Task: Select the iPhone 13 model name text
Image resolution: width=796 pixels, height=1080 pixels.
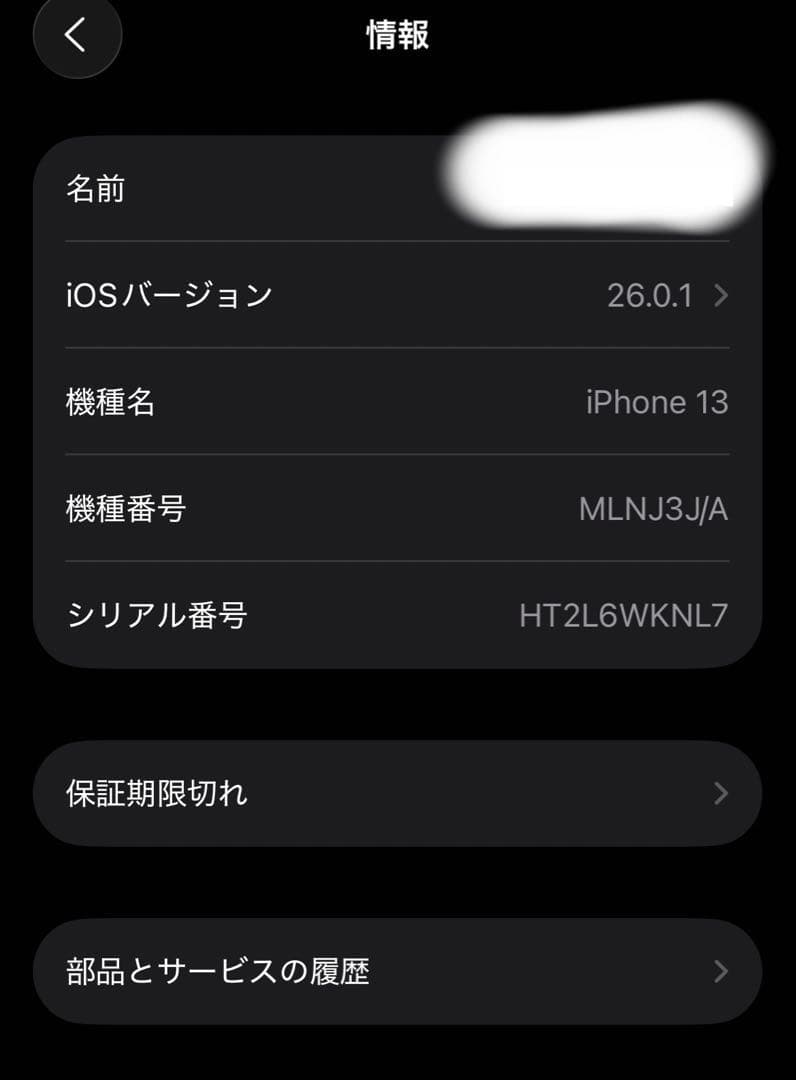Action: tap(657, 403)
